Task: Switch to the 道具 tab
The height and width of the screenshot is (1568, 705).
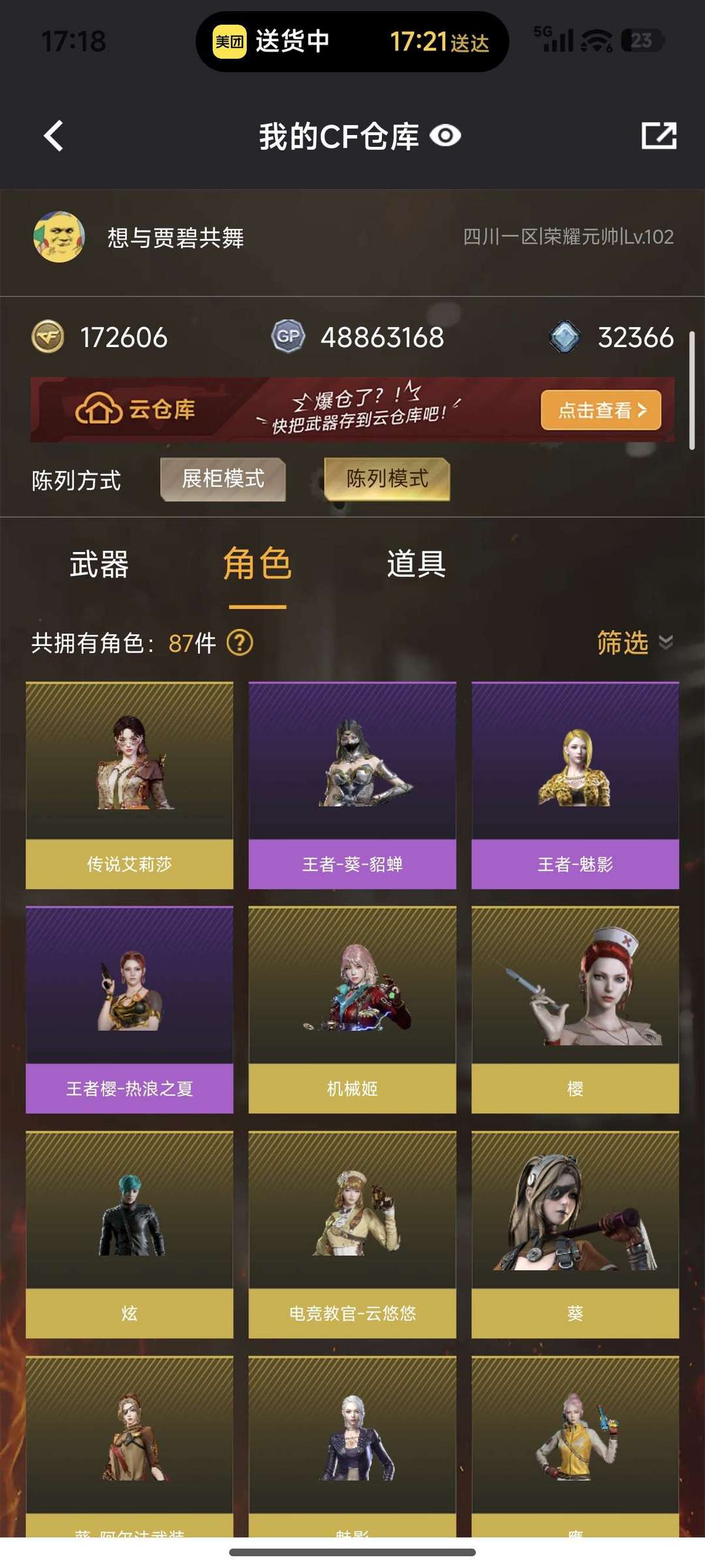Action: [416, 564]
